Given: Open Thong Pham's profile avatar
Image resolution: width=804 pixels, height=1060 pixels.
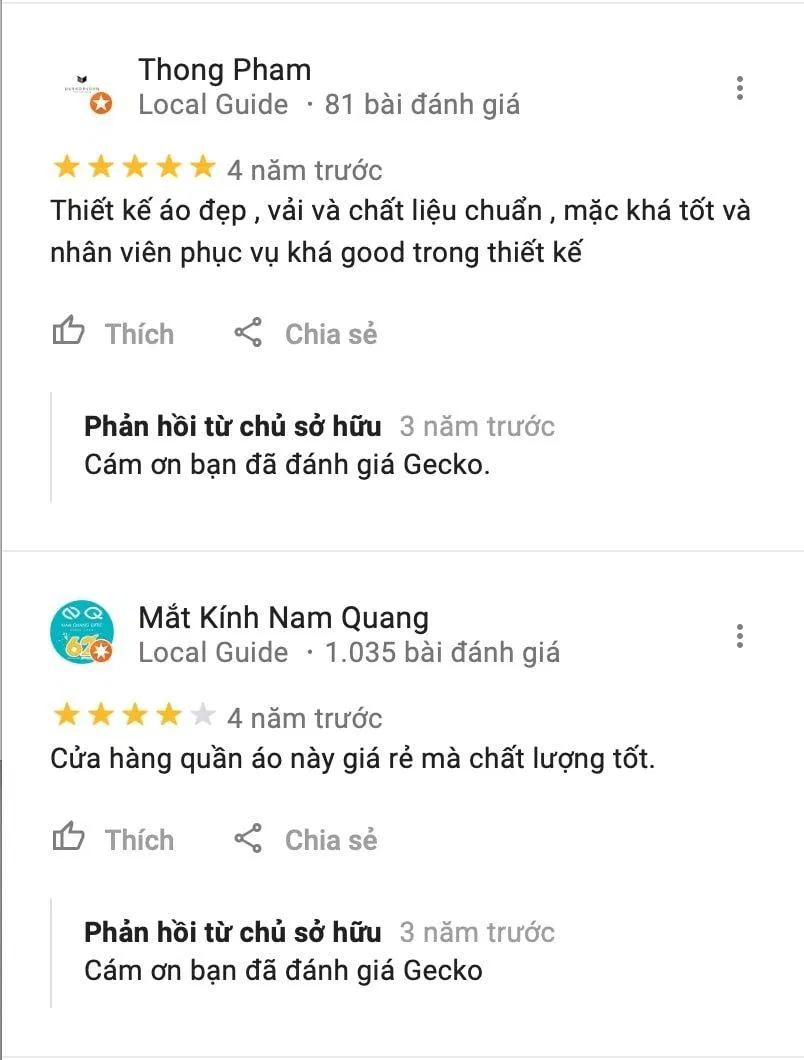Looking at the screenshot, I should (x=83, y=85).
